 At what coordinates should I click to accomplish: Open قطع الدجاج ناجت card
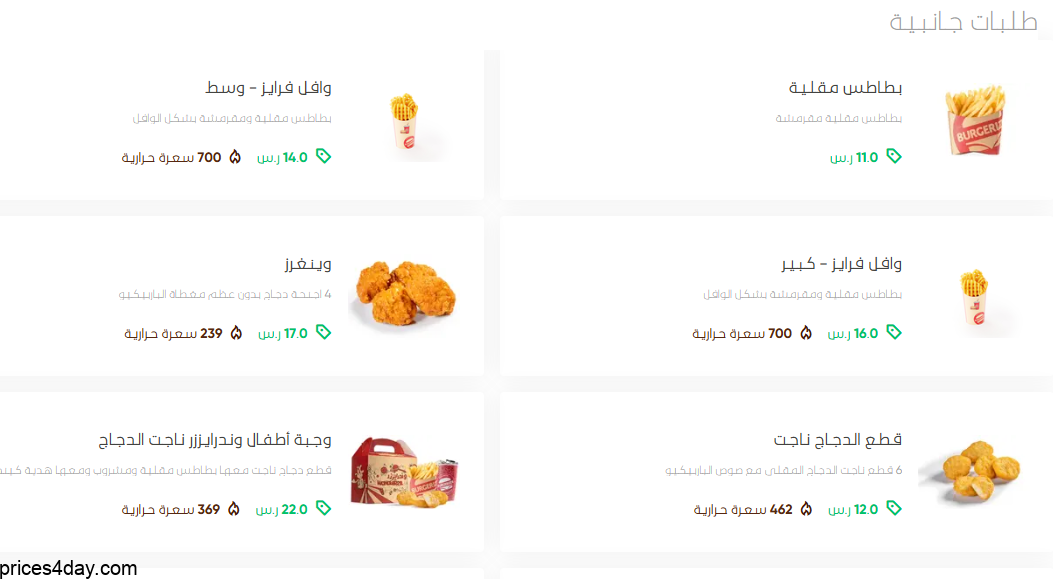(x=838, y=440)
